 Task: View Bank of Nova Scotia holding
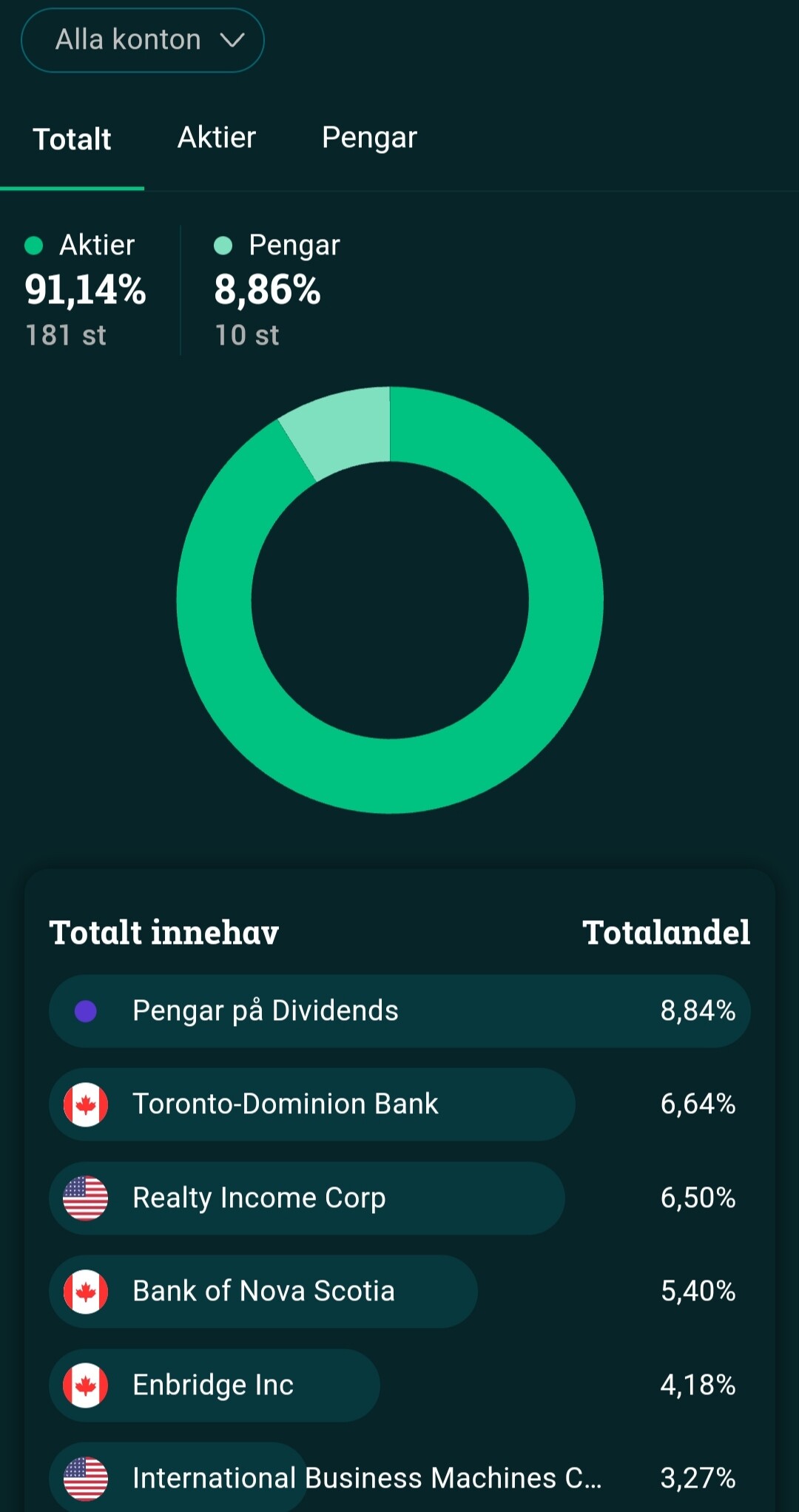coord(399,1291)
